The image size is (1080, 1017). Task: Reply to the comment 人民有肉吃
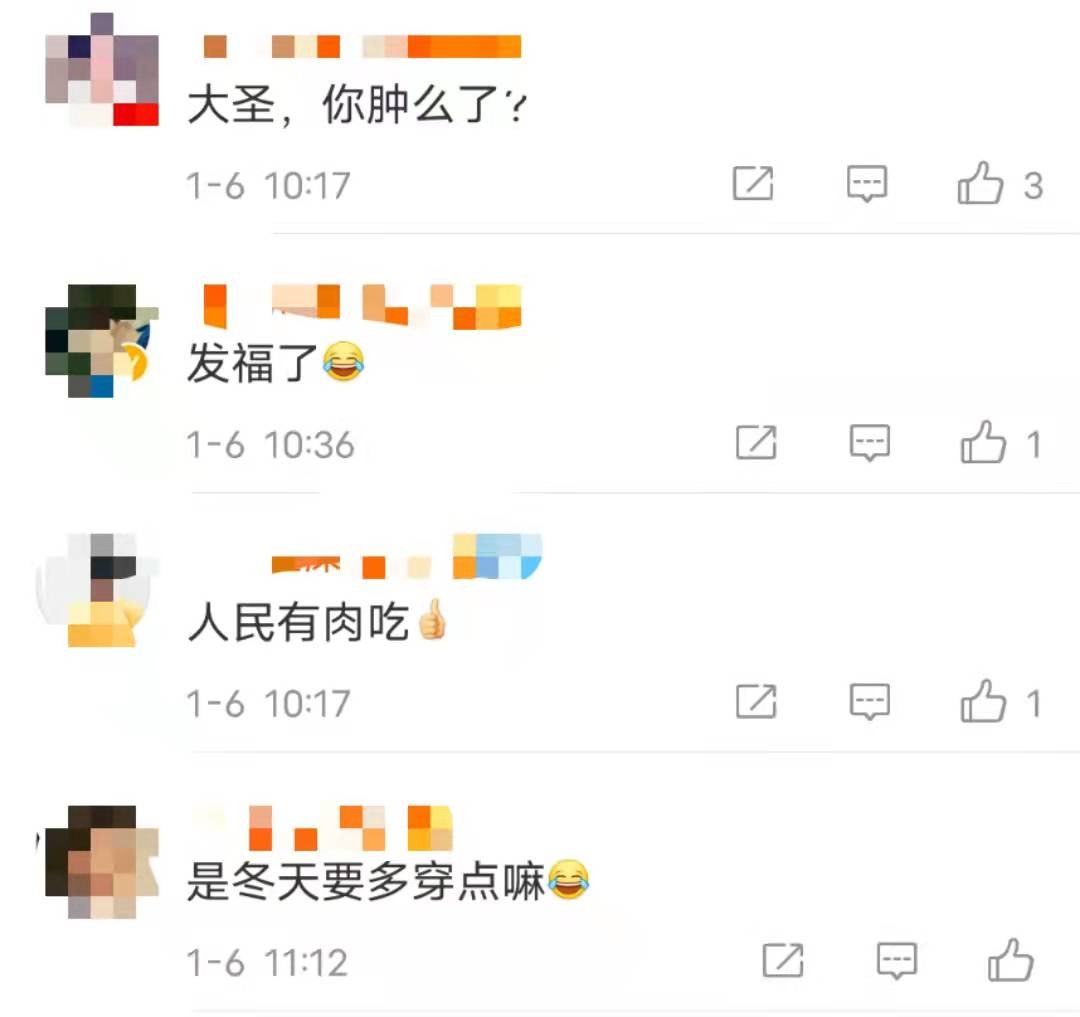click(869, 702)
